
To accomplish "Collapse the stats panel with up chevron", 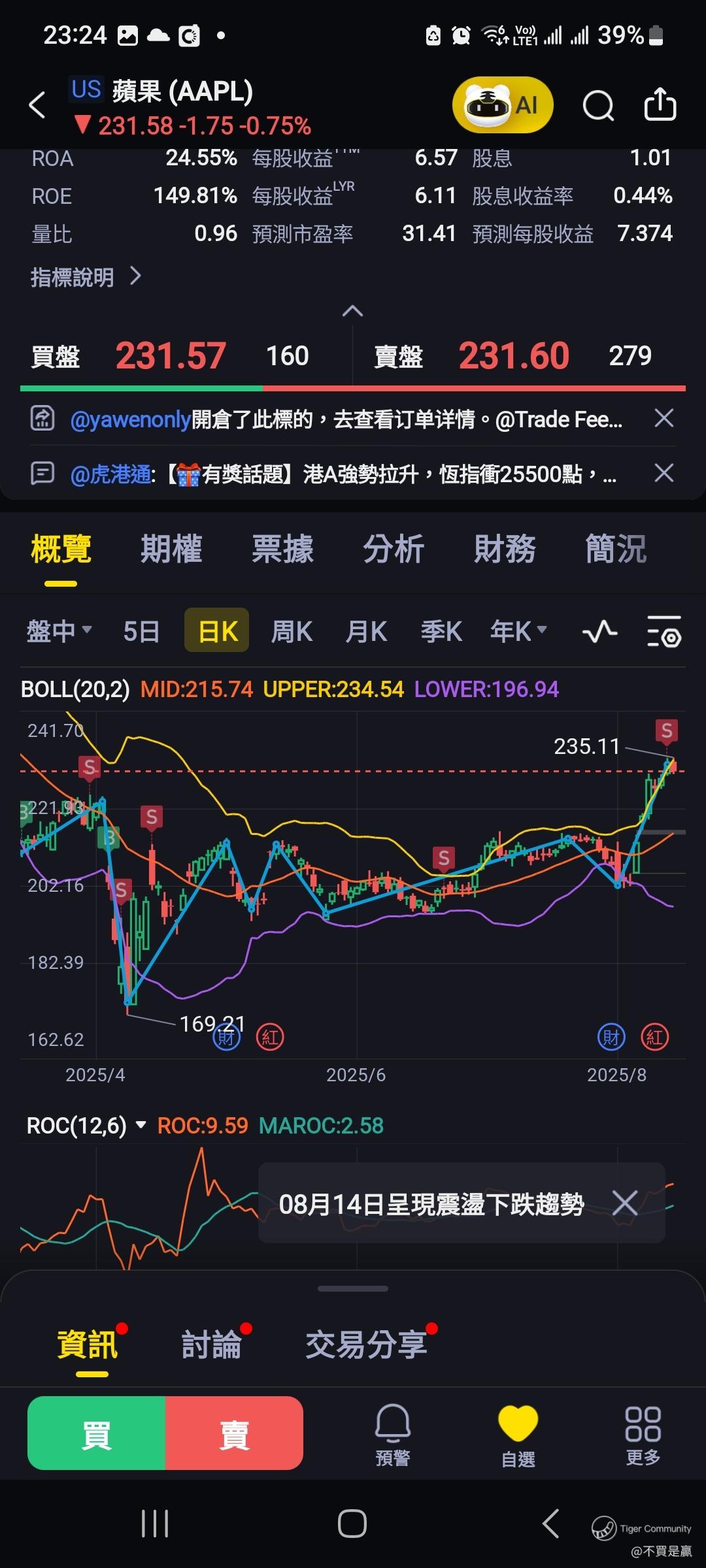I will coord(352,312).
